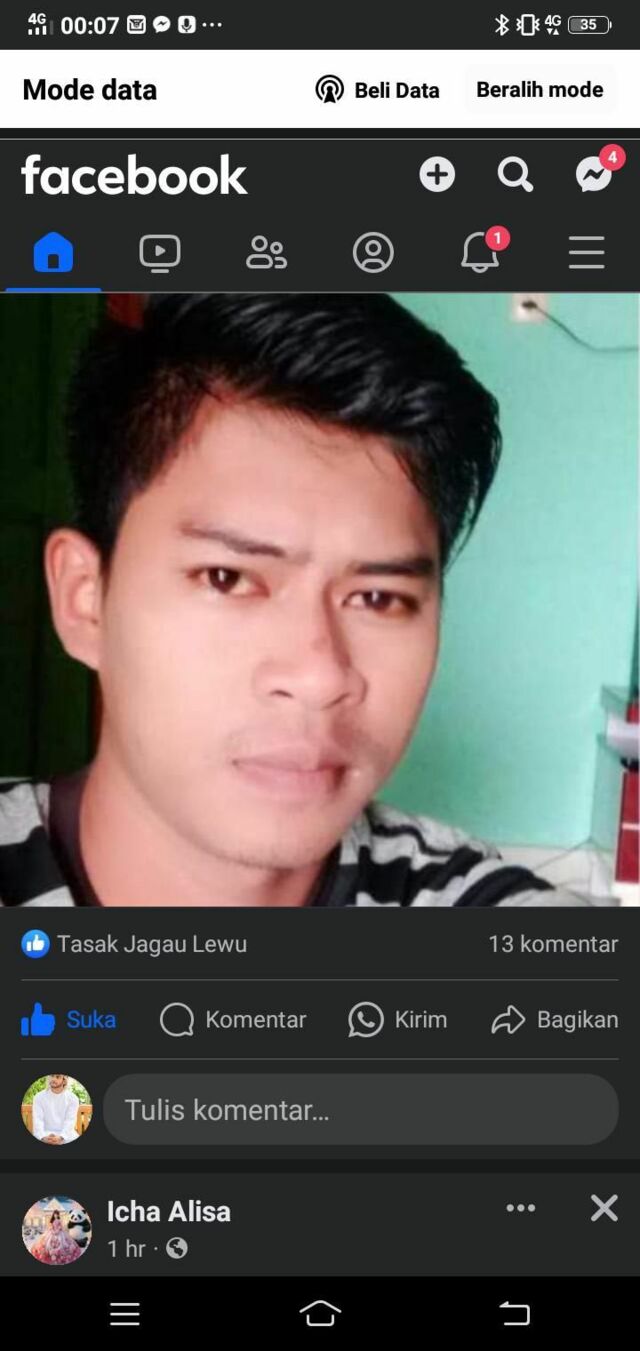Open the create post plus icon
This screenshot has width=640, height=1351.
tap(436, 175)
